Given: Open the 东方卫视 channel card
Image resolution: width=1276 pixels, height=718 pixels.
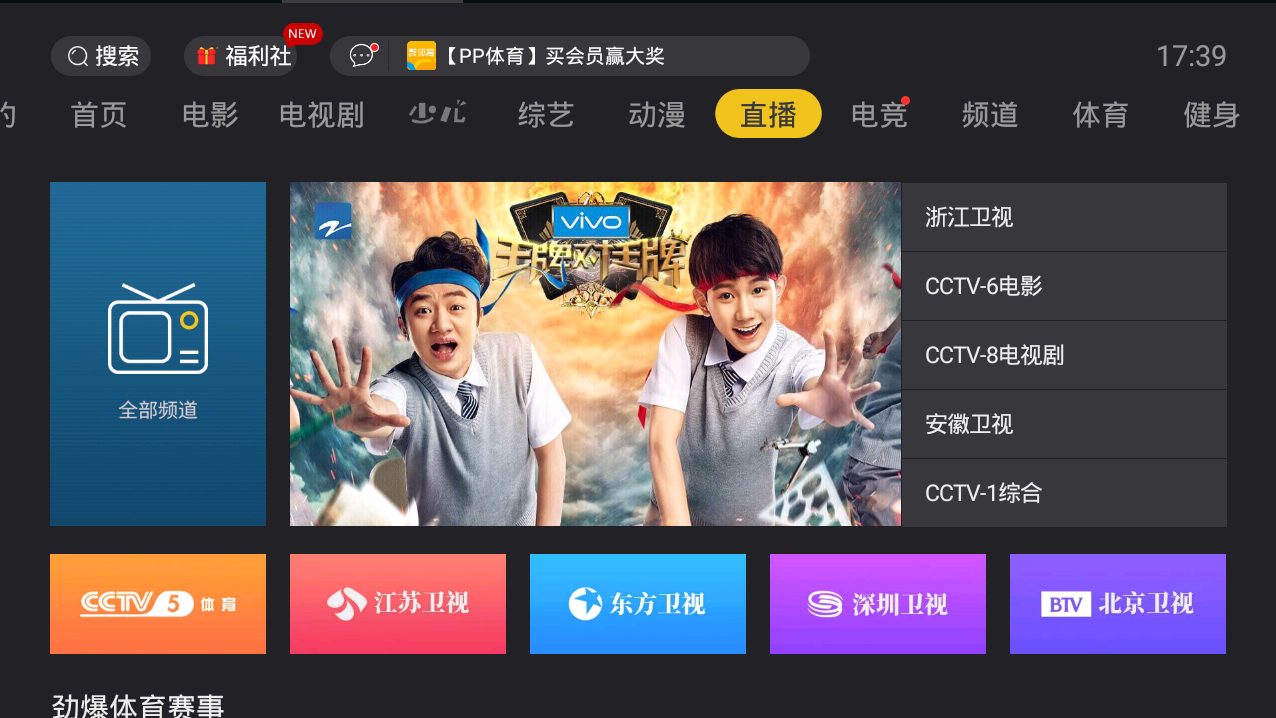Looking at the screenshot, I should click(x=638, y=604).
